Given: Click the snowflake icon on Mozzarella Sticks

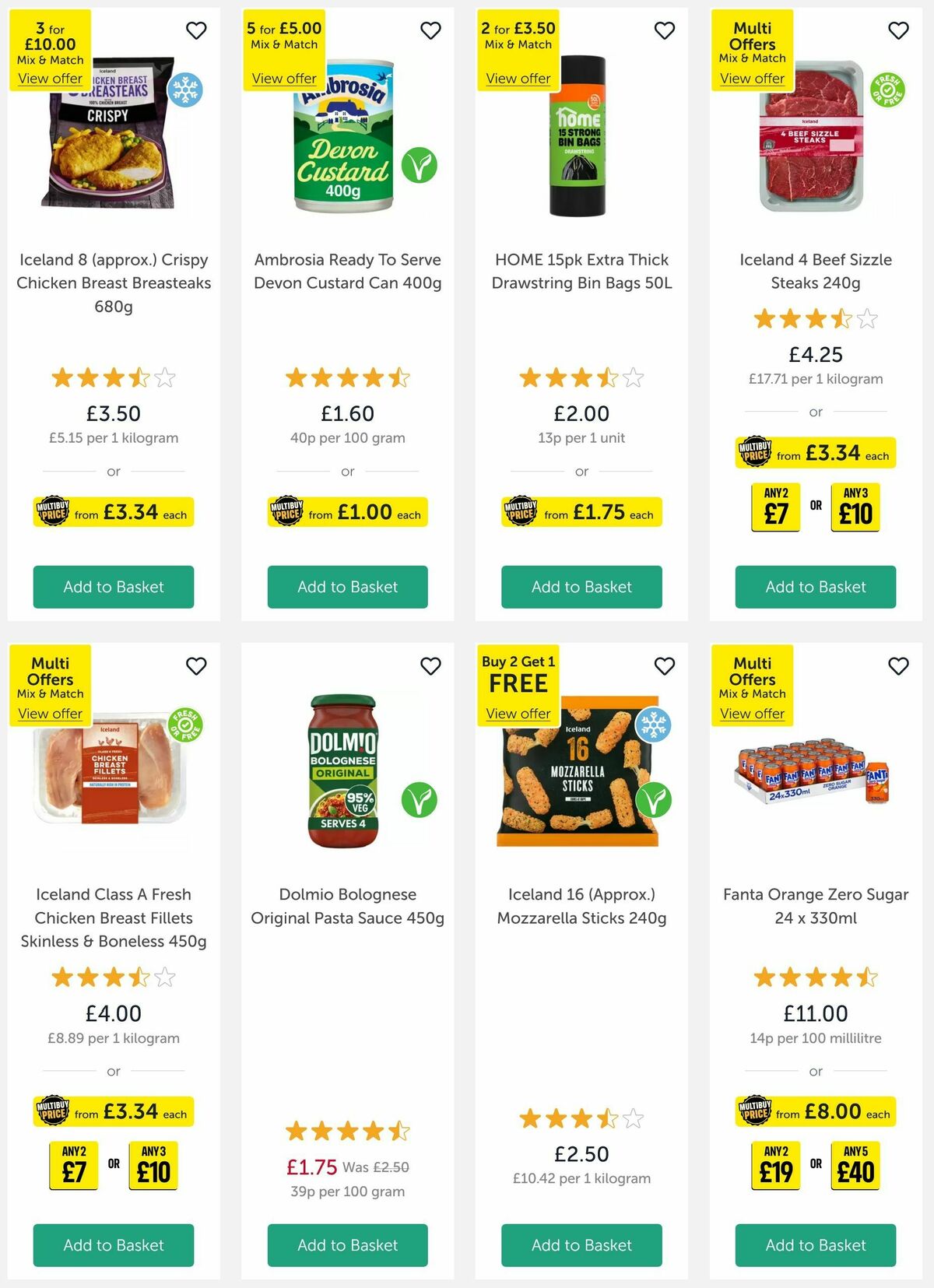Looking at the screenshot, I should pyautogui.click(x=655, y=724).
